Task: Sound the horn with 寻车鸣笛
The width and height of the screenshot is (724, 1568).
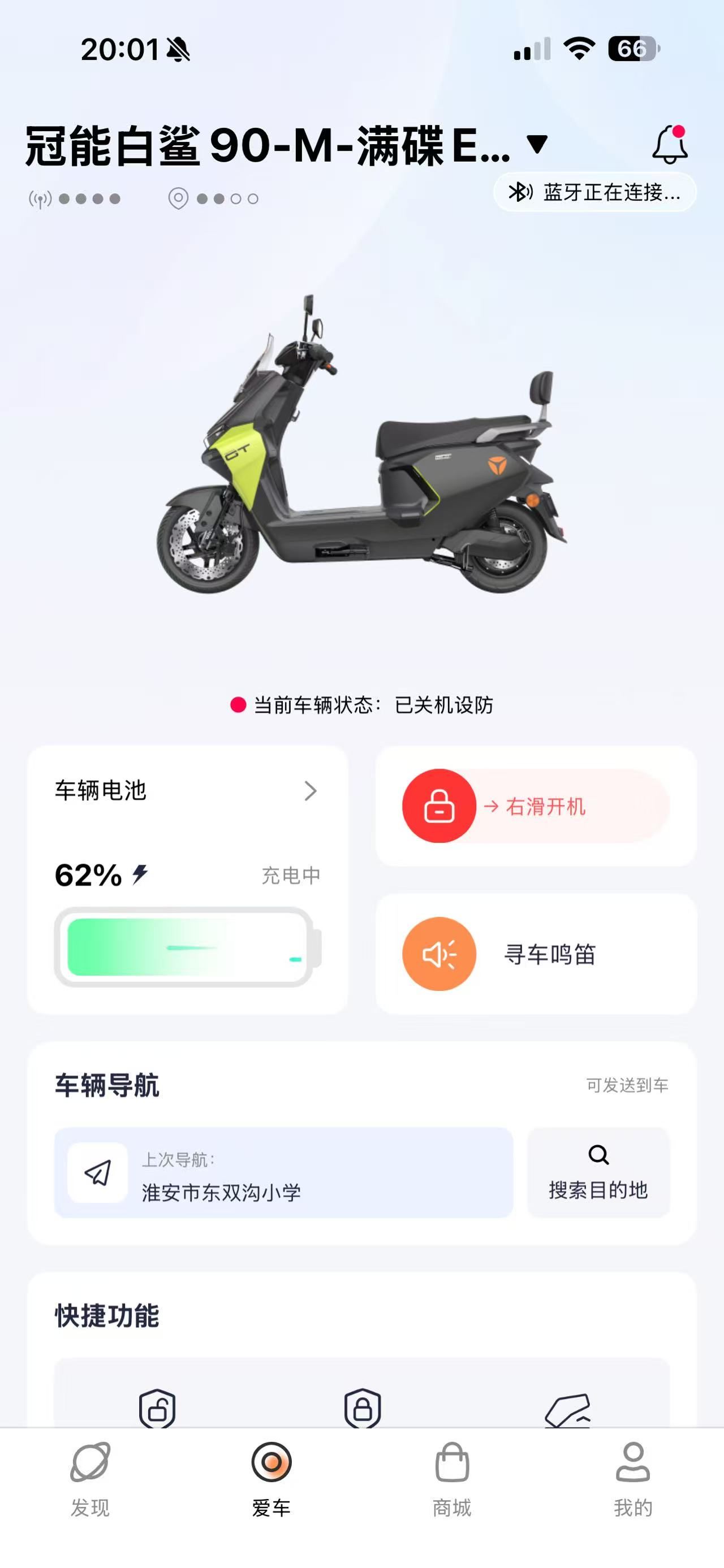Action: [x=536, y=953]
